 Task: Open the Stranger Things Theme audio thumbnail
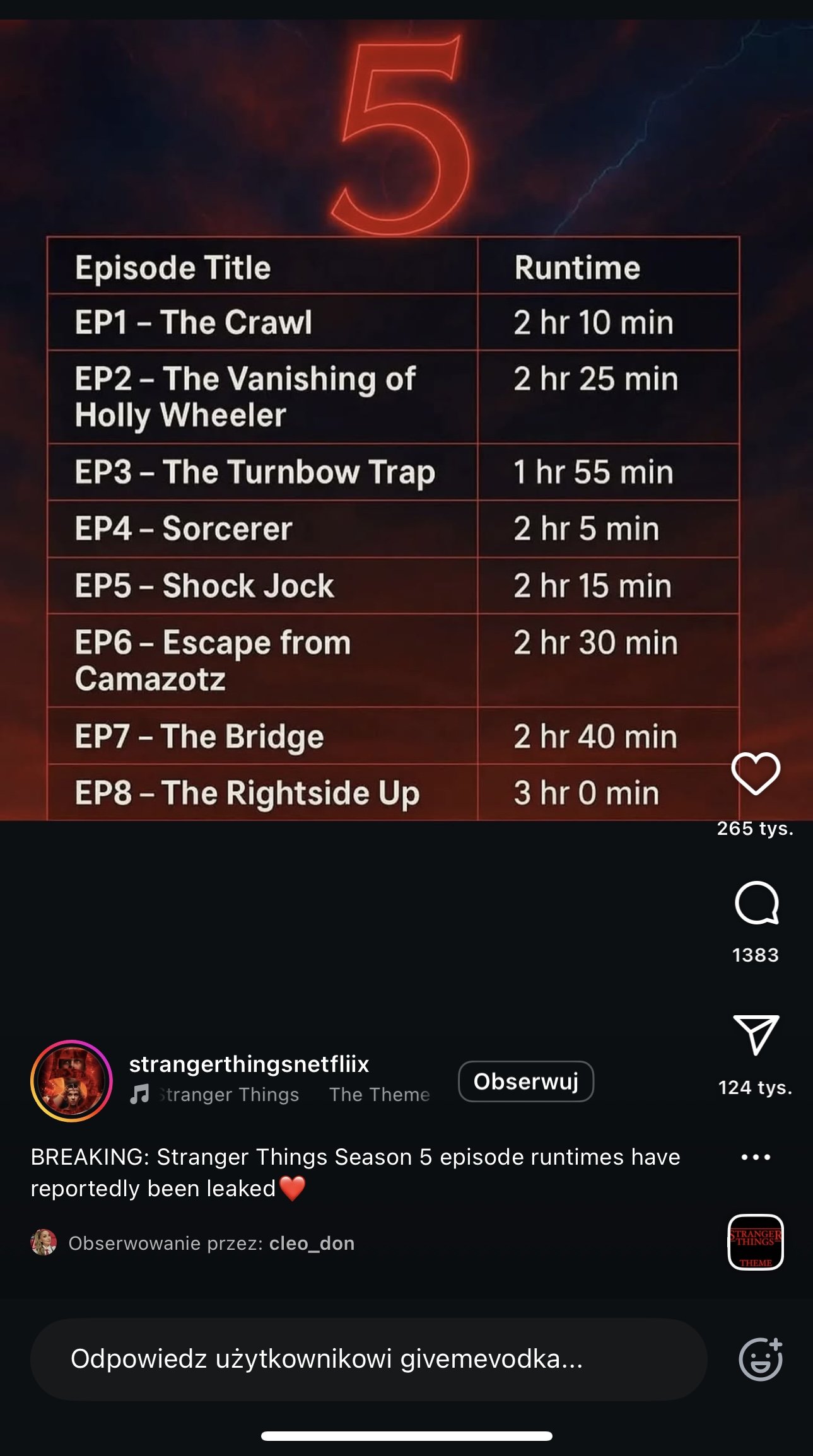click(756, 1242)
